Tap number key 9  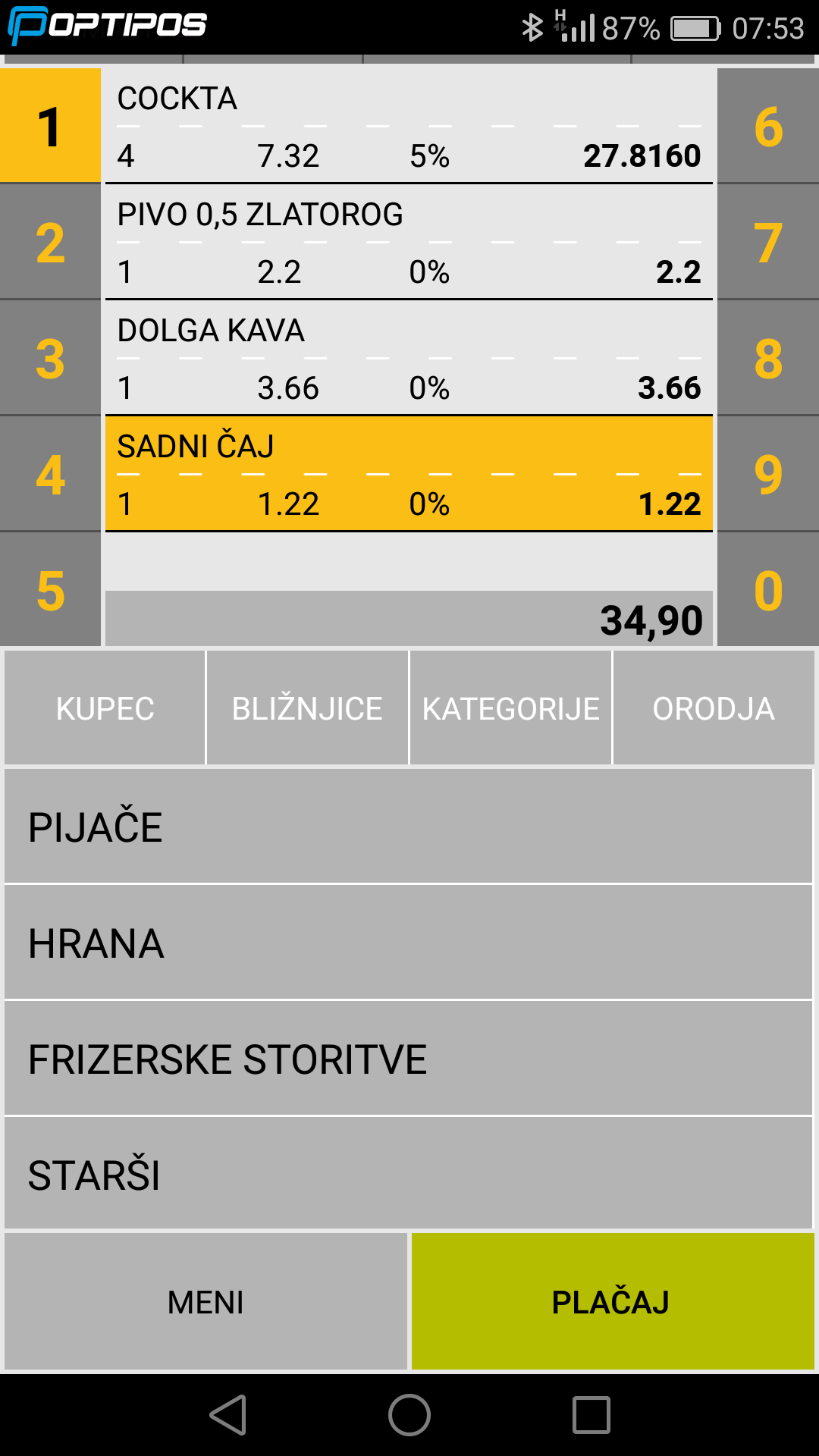point(767,475)
